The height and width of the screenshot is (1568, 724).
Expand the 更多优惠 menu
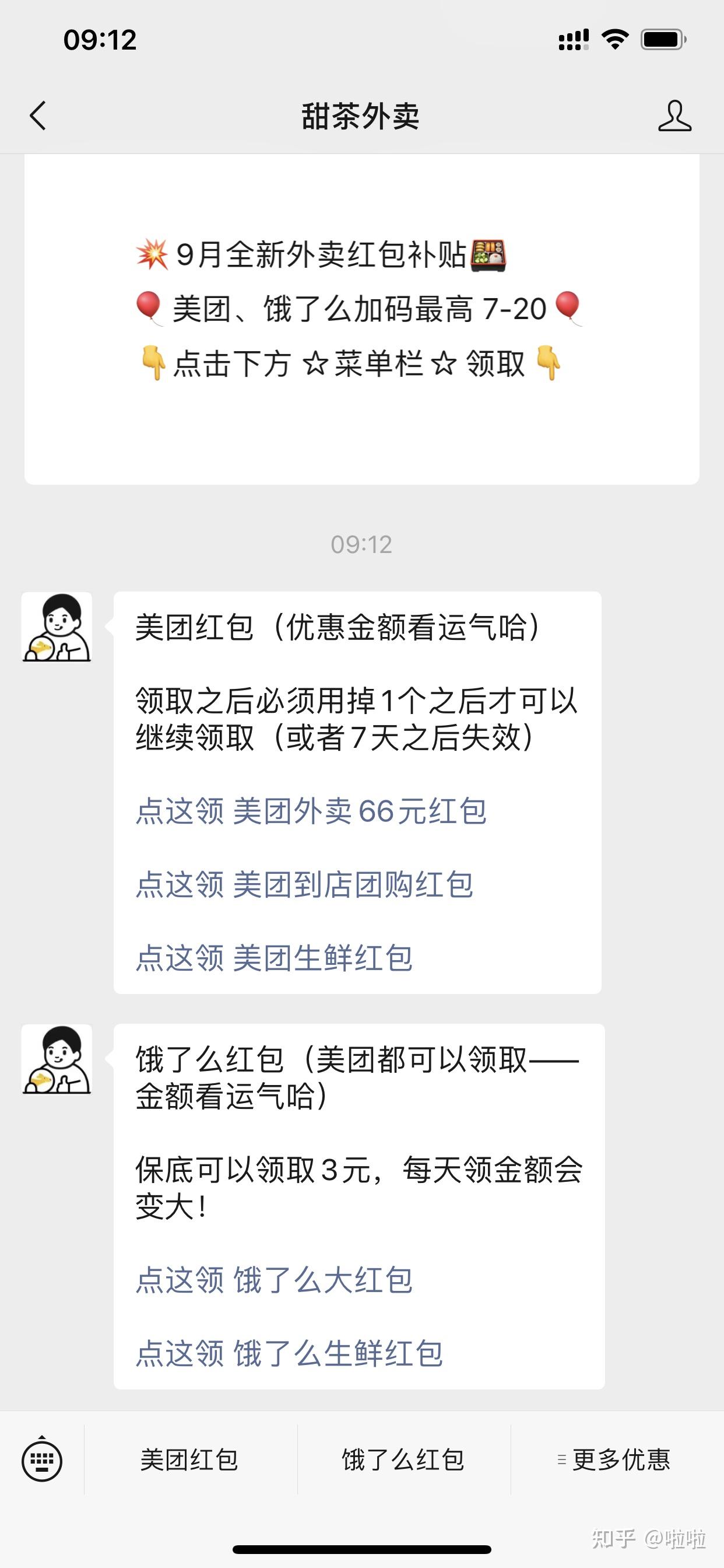[614, 1460]
